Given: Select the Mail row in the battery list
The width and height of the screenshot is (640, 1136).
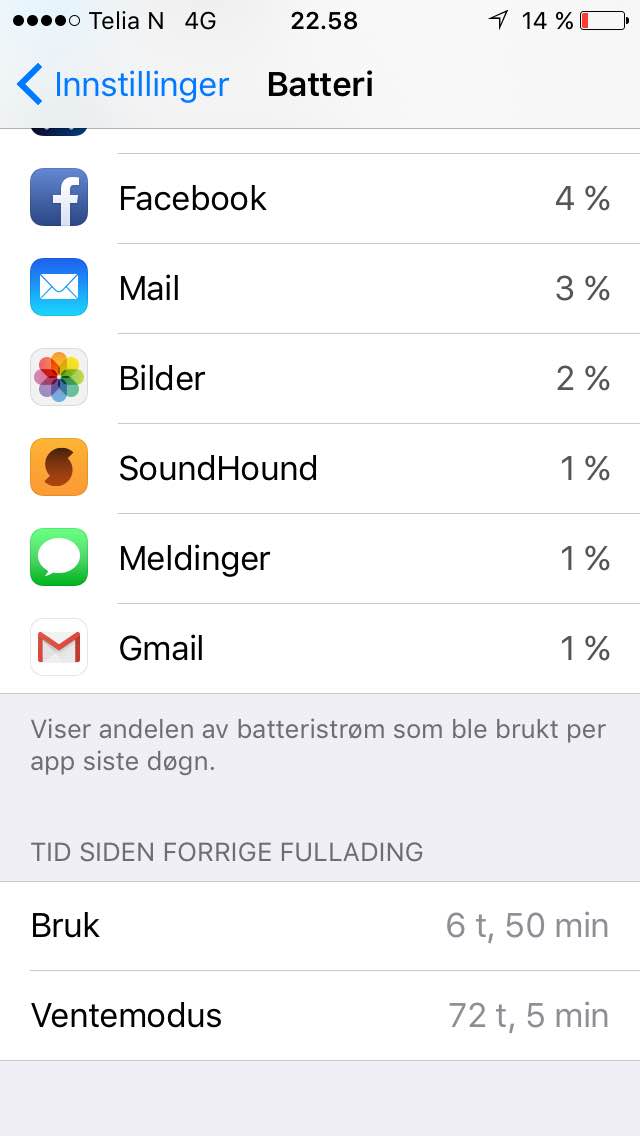Looking at the screenshot, I should [x=320, y=288].
